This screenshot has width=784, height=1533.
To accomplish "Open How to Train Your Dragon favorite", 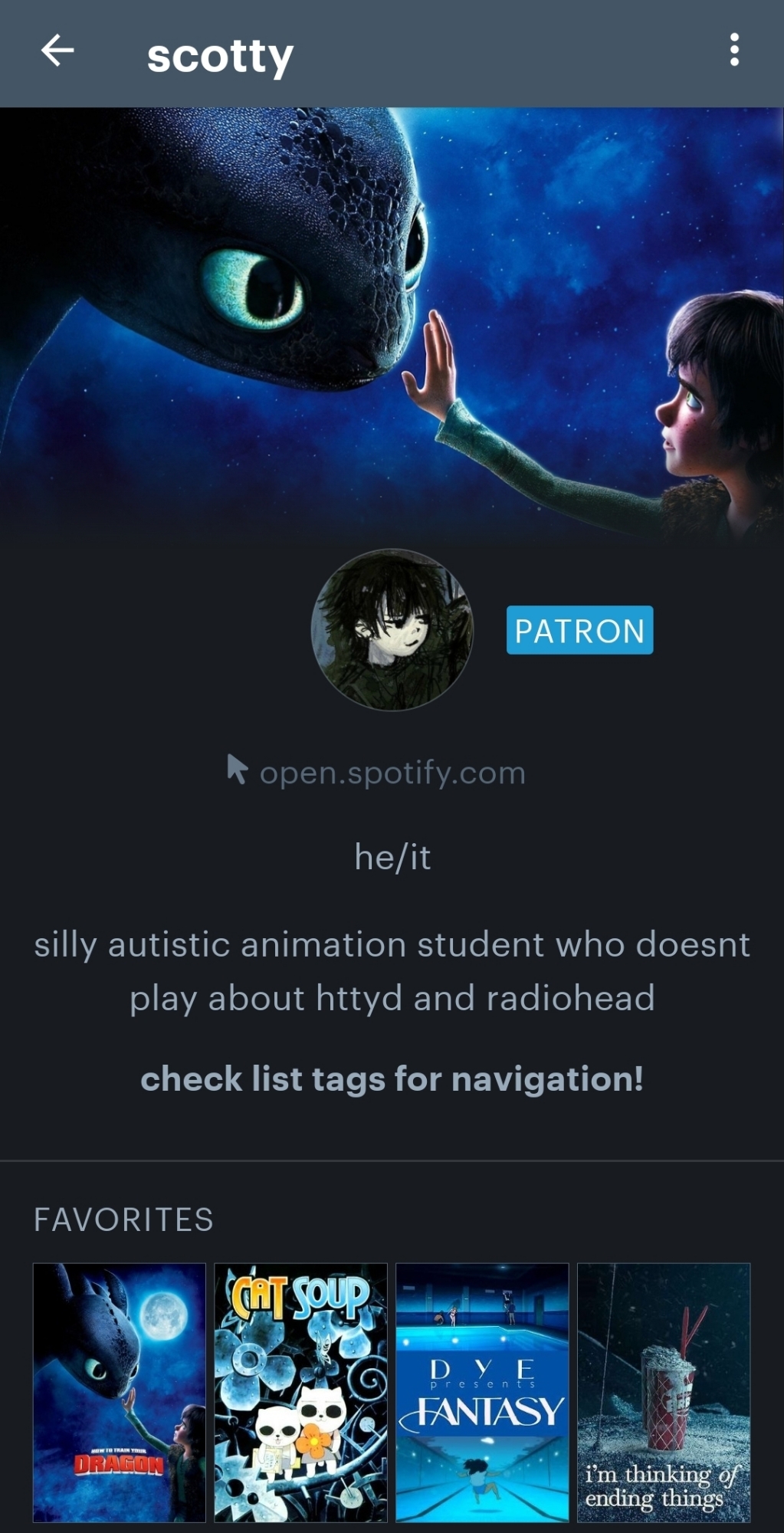I will [x=120, y=1392].
